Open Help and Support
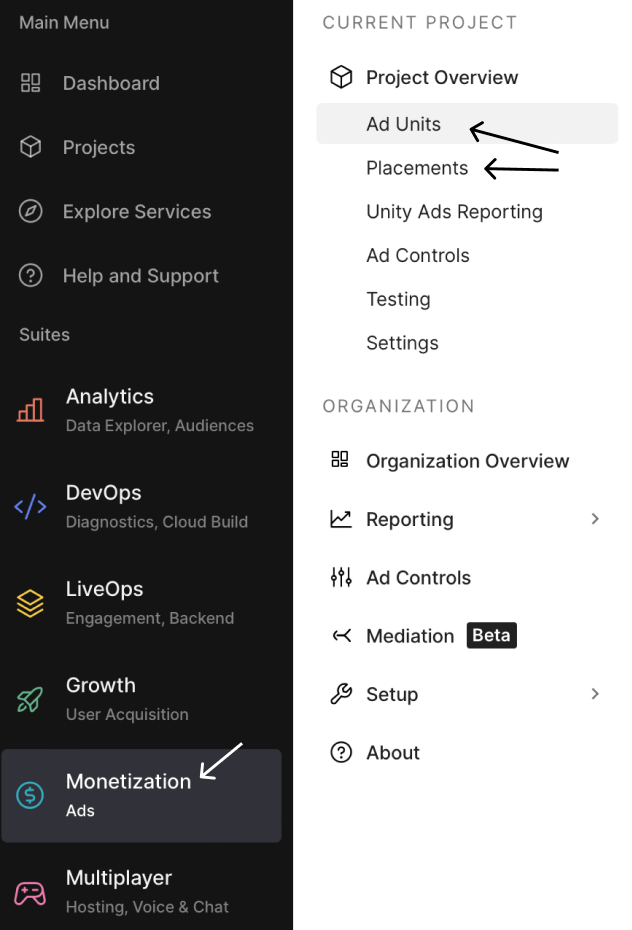 (x=140, y=276)
